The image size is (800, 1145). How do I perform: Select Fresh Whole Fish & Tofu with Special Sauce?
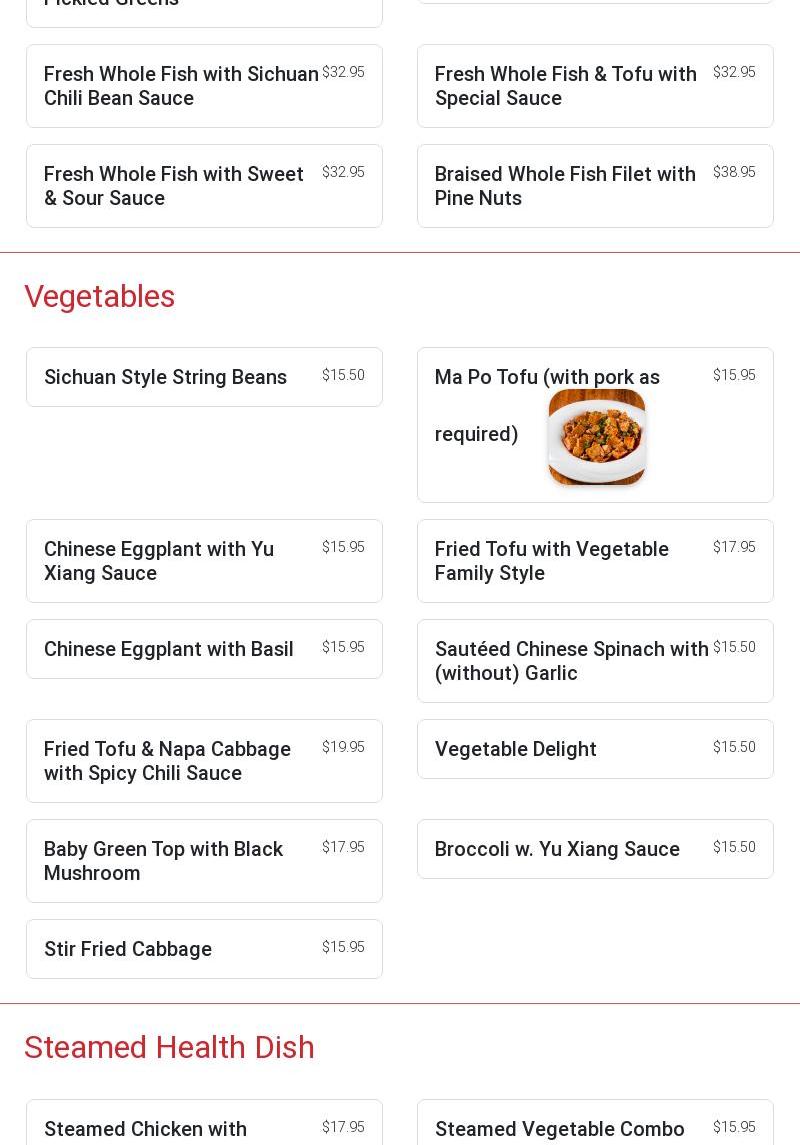(595, 86)
